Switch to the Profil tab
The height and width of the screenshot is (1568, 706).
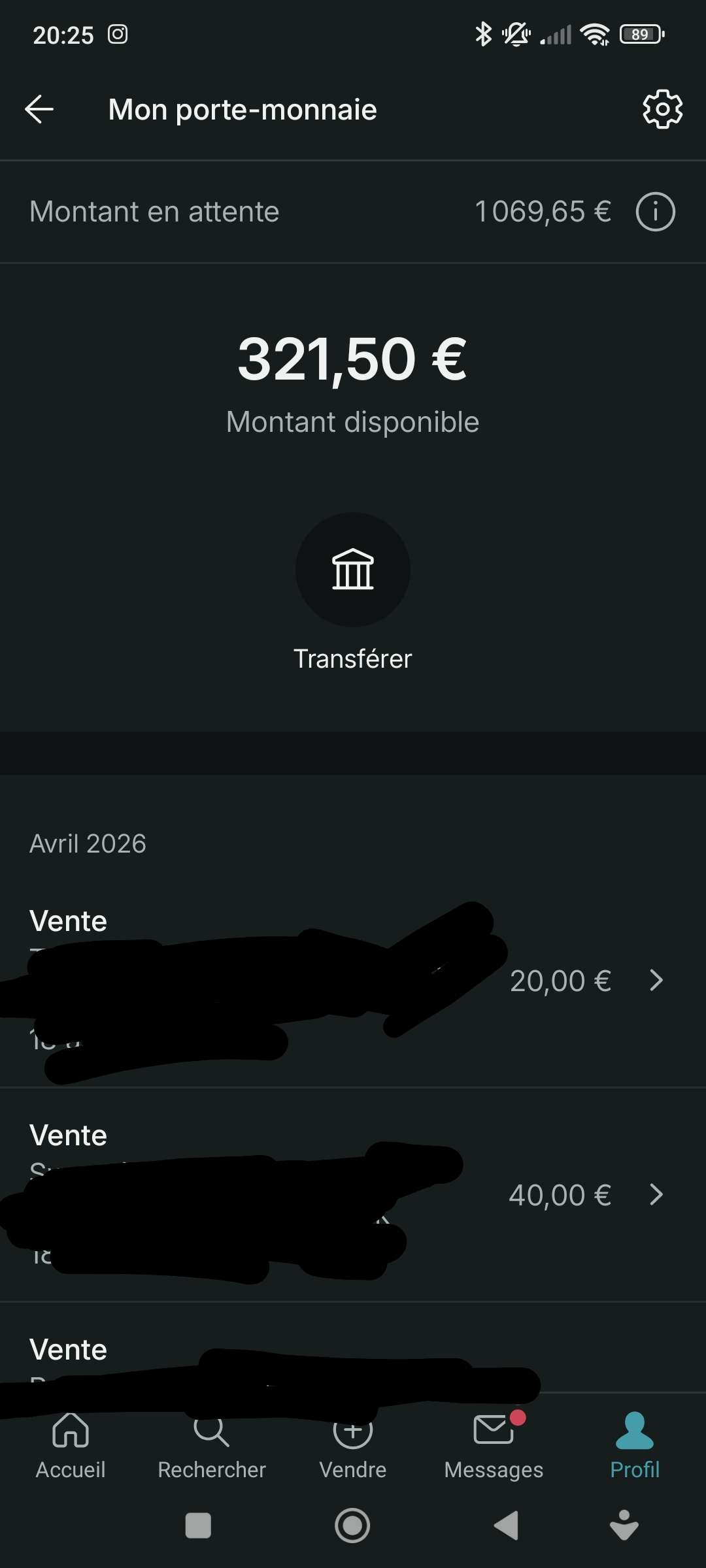click(x=635, y=1444)
